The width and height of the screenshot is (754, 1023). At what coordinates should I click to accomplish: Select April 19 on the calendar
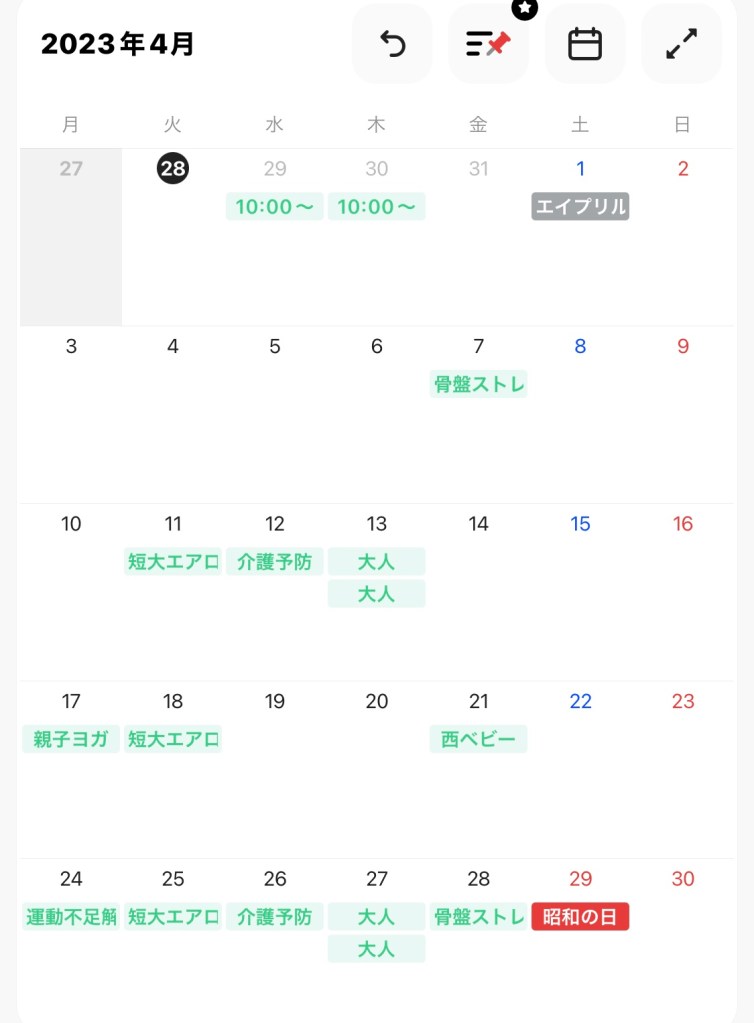(275, 701)
